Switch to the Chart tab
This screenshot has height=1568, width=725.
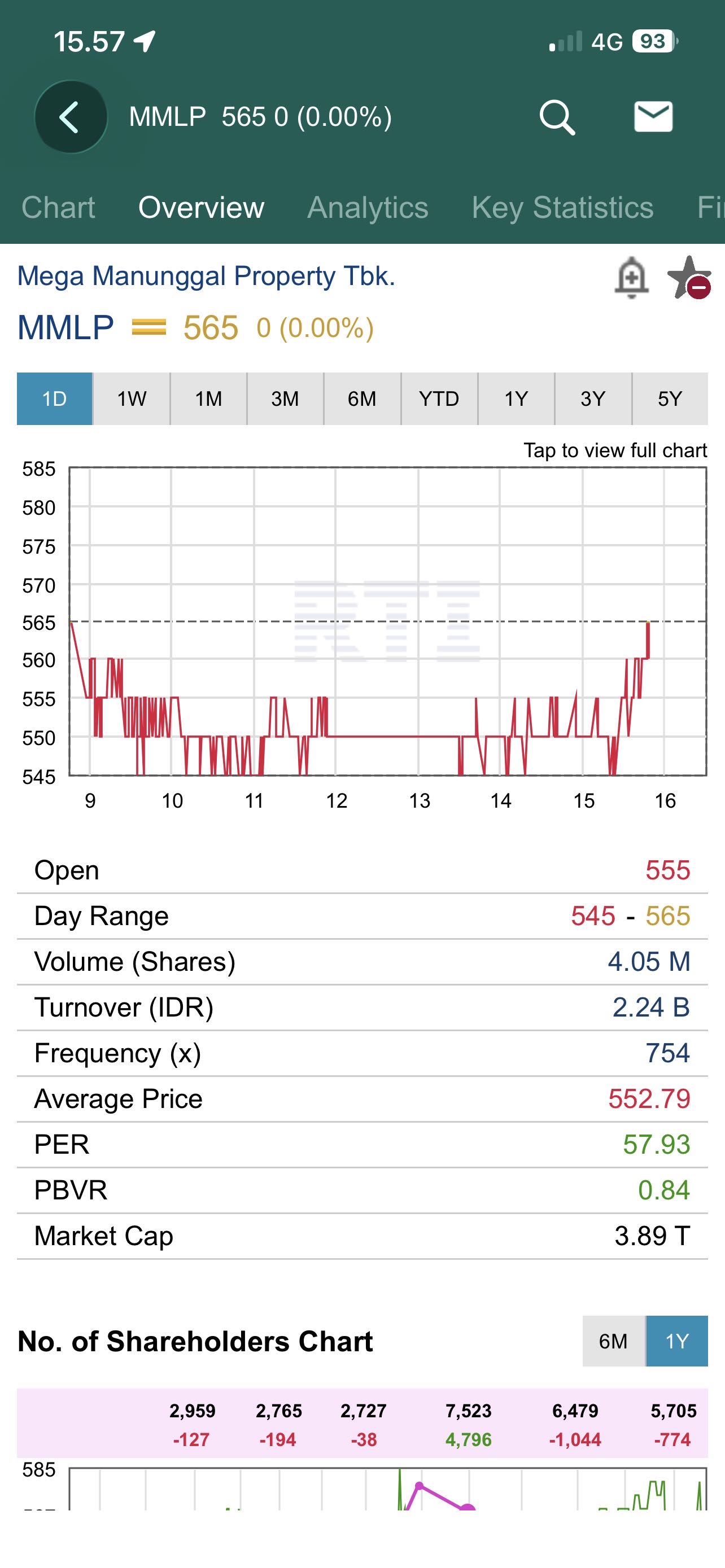[58, 208]
